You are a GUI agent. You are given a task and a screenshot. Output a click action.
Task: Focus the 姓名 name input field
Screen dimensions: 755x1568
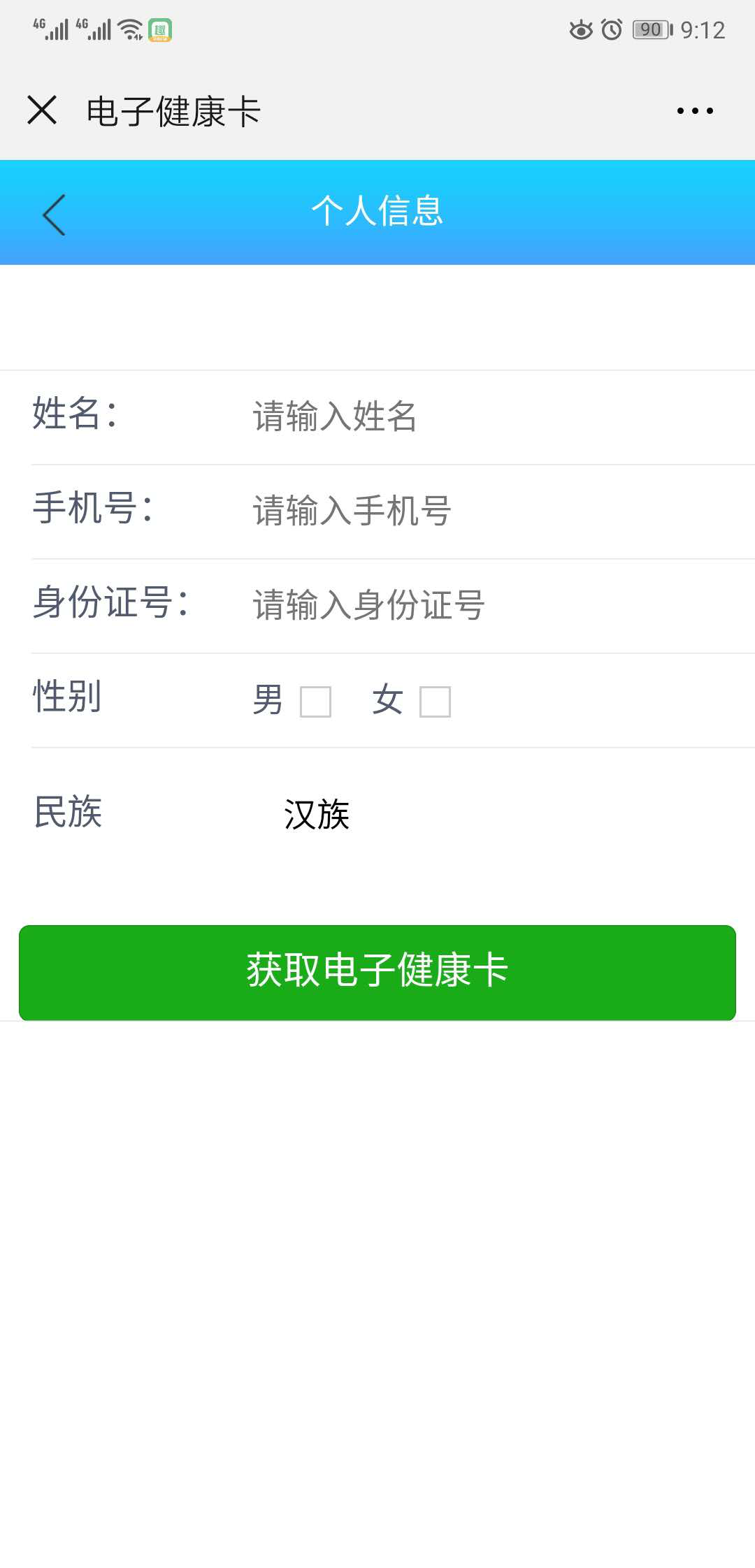click(489, 416)
